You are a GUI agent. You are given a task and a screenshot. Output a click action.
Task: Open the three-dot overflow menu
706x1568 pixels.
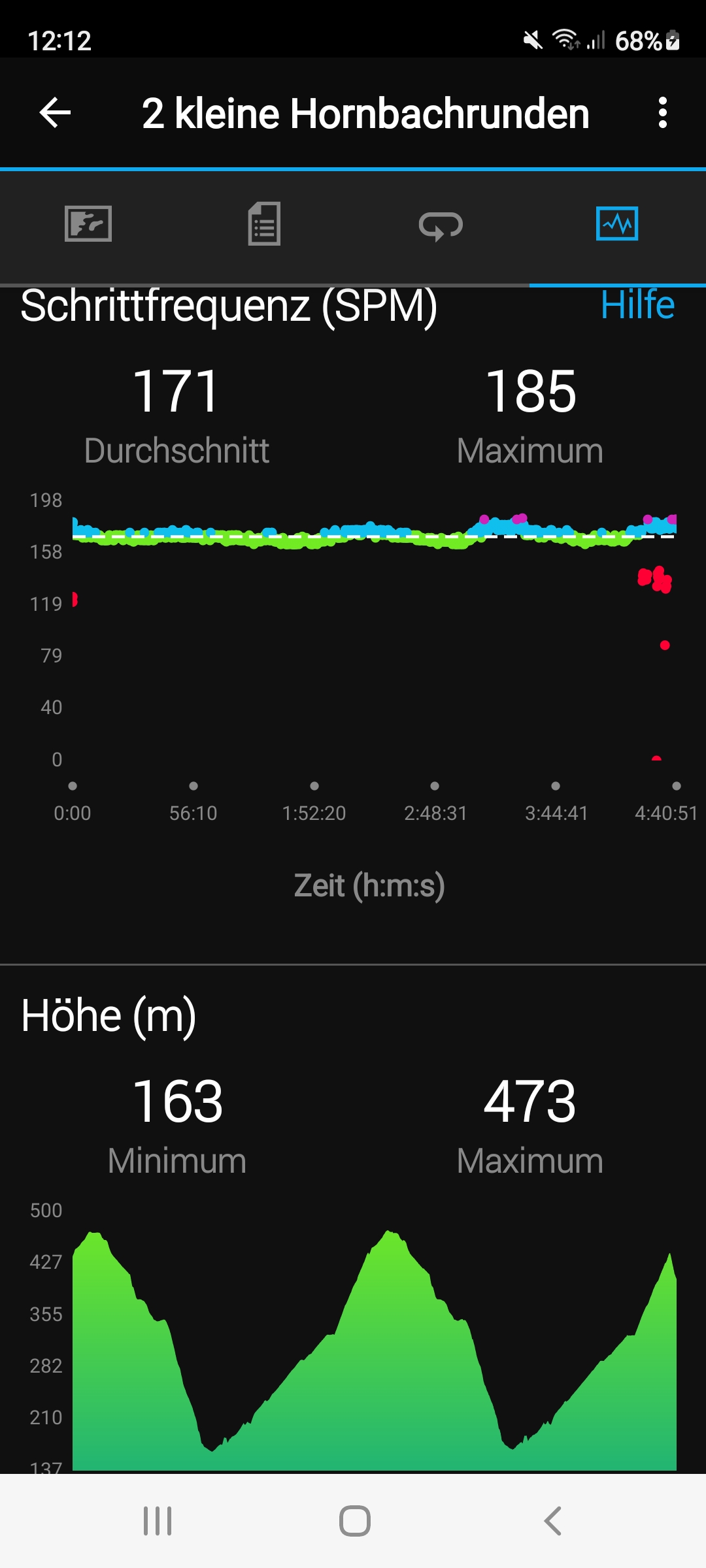coord(662,113)
